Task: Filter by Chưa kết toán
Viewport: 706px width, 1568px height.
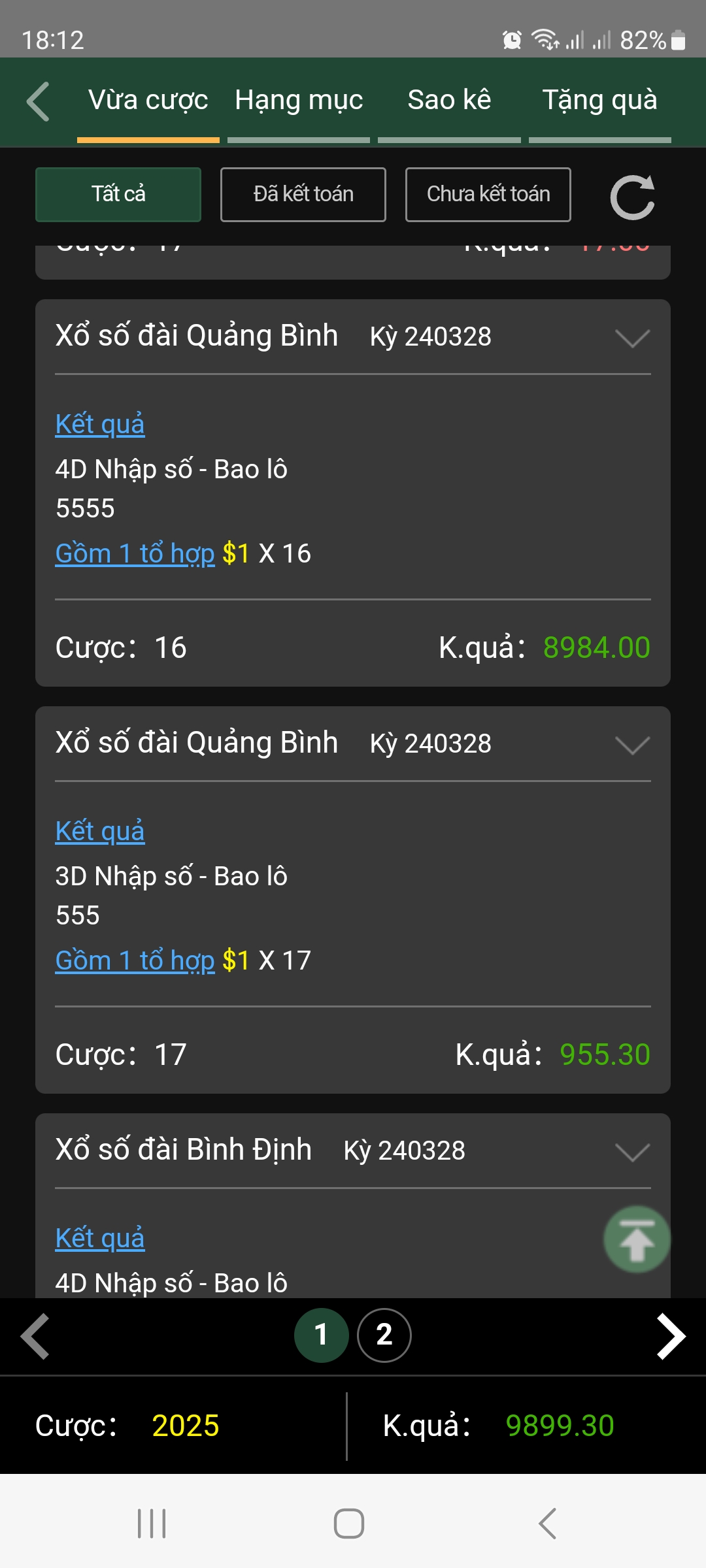Action: point(488,195)
